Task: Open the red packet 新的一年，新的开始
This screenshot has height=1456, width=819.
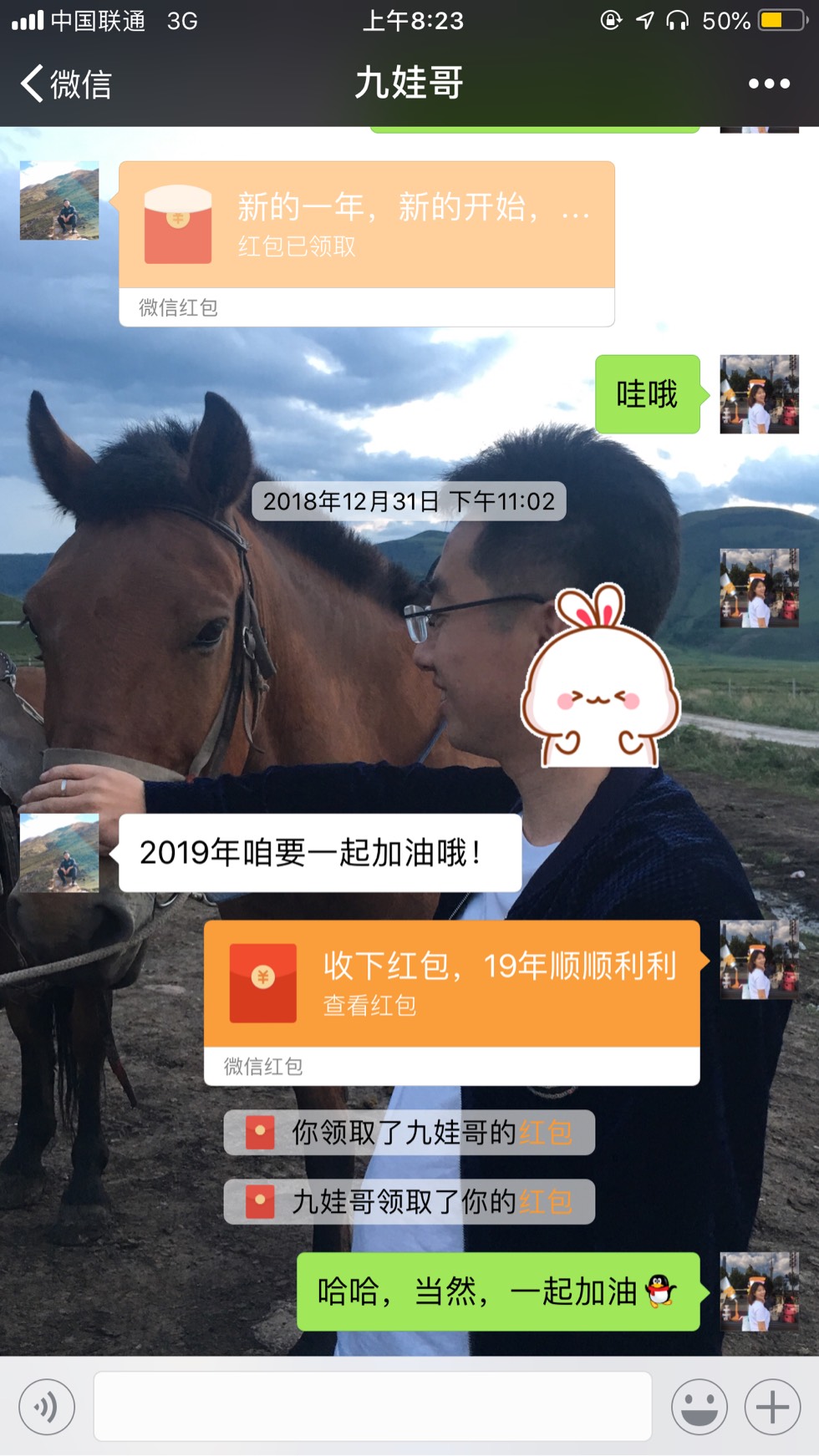Action: [x=366, y=226]
